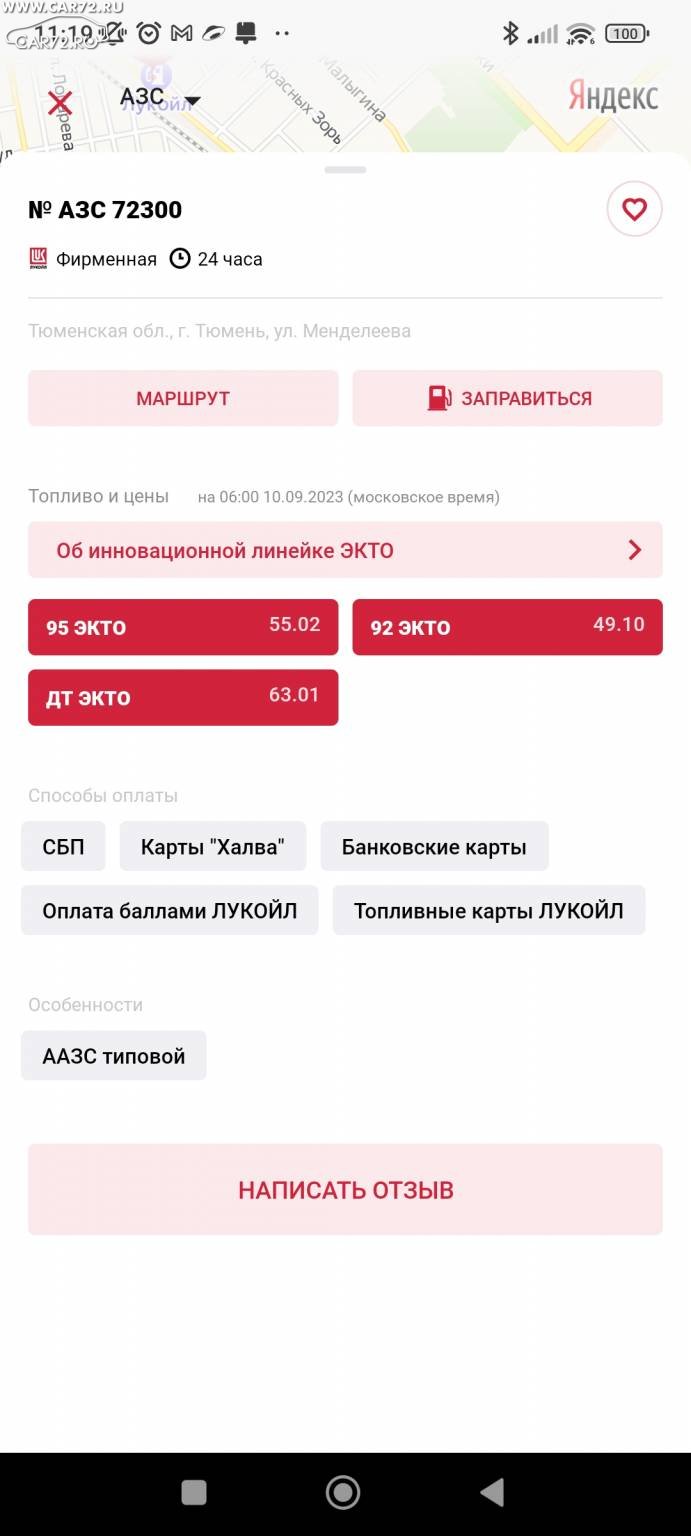Image resolution: width=691 pixels, height=1536 pixels.
Task: Select 92 ЭКТО fuel
Action: click(x=507, y=627)
